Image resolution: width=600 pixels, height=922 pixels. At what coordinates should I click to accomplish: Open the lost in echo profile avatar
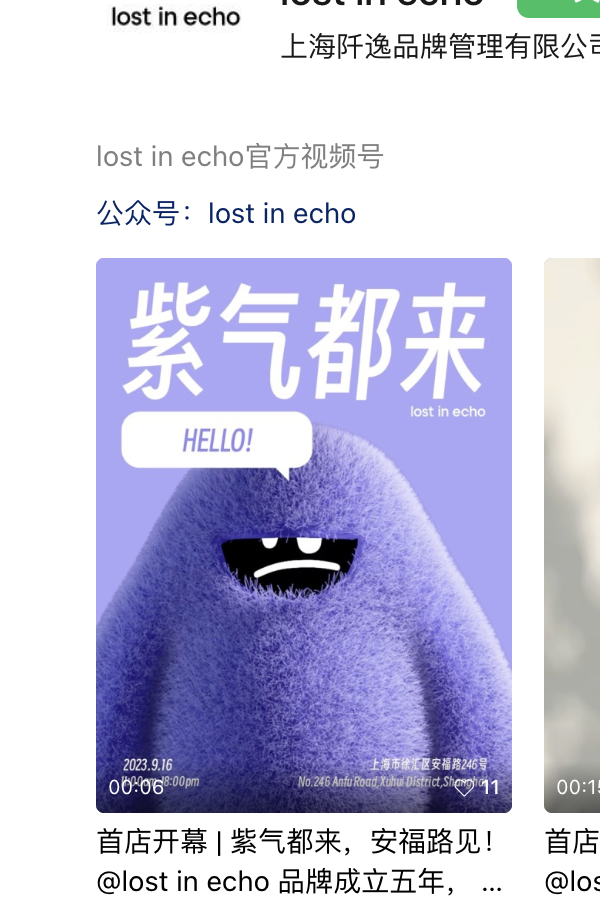click(176, 16)
